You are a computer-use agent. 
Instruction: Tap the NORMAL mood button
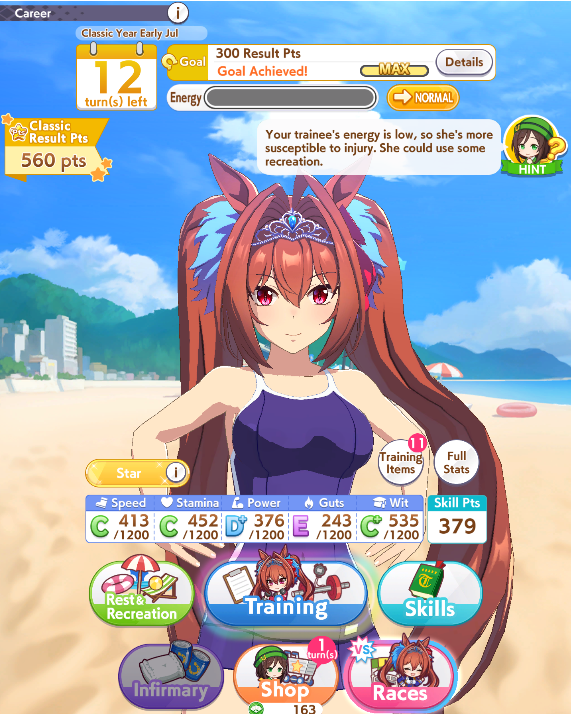coord(423,97)
